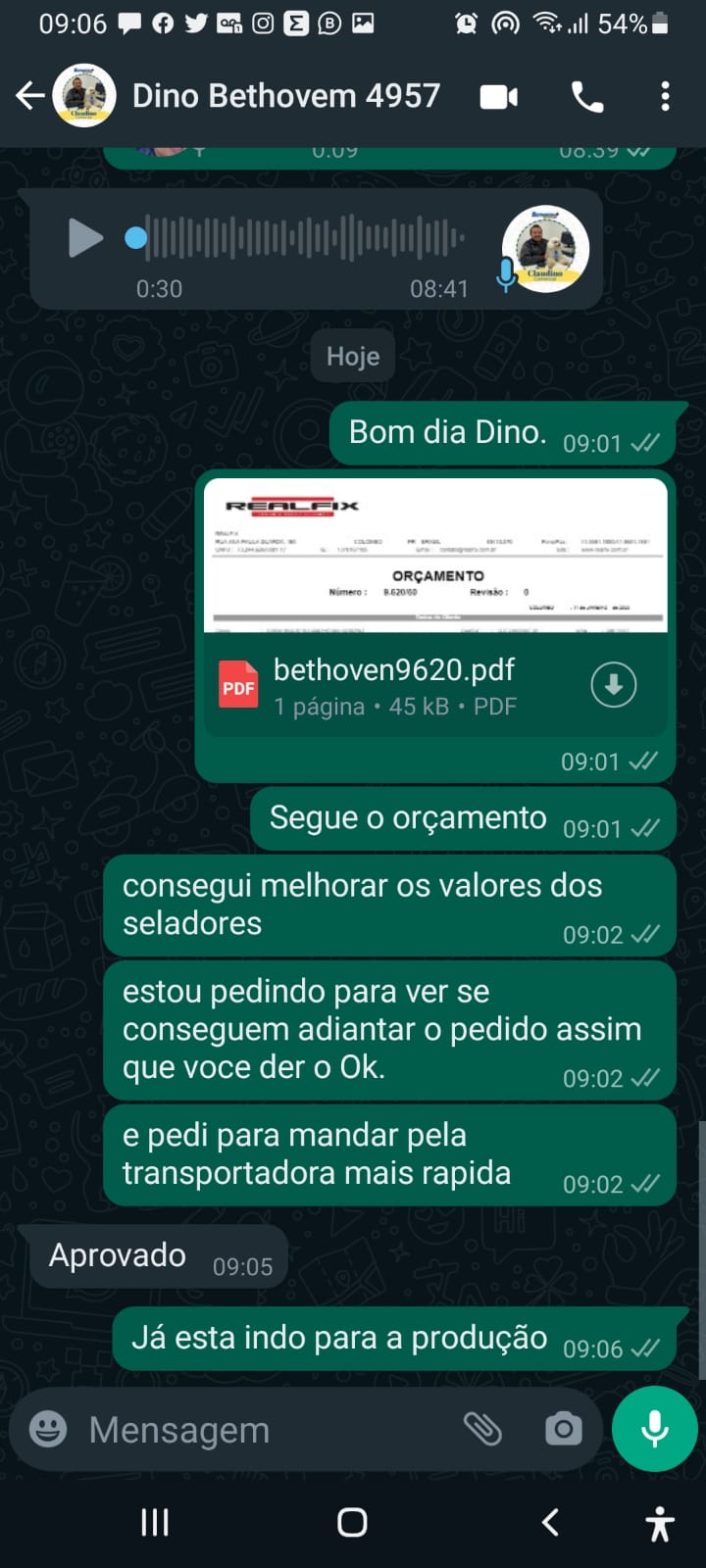The width and height of the screenshot is (706, 1568).
Task: Attach a file with the paperclip
Action: (482, 1429)
